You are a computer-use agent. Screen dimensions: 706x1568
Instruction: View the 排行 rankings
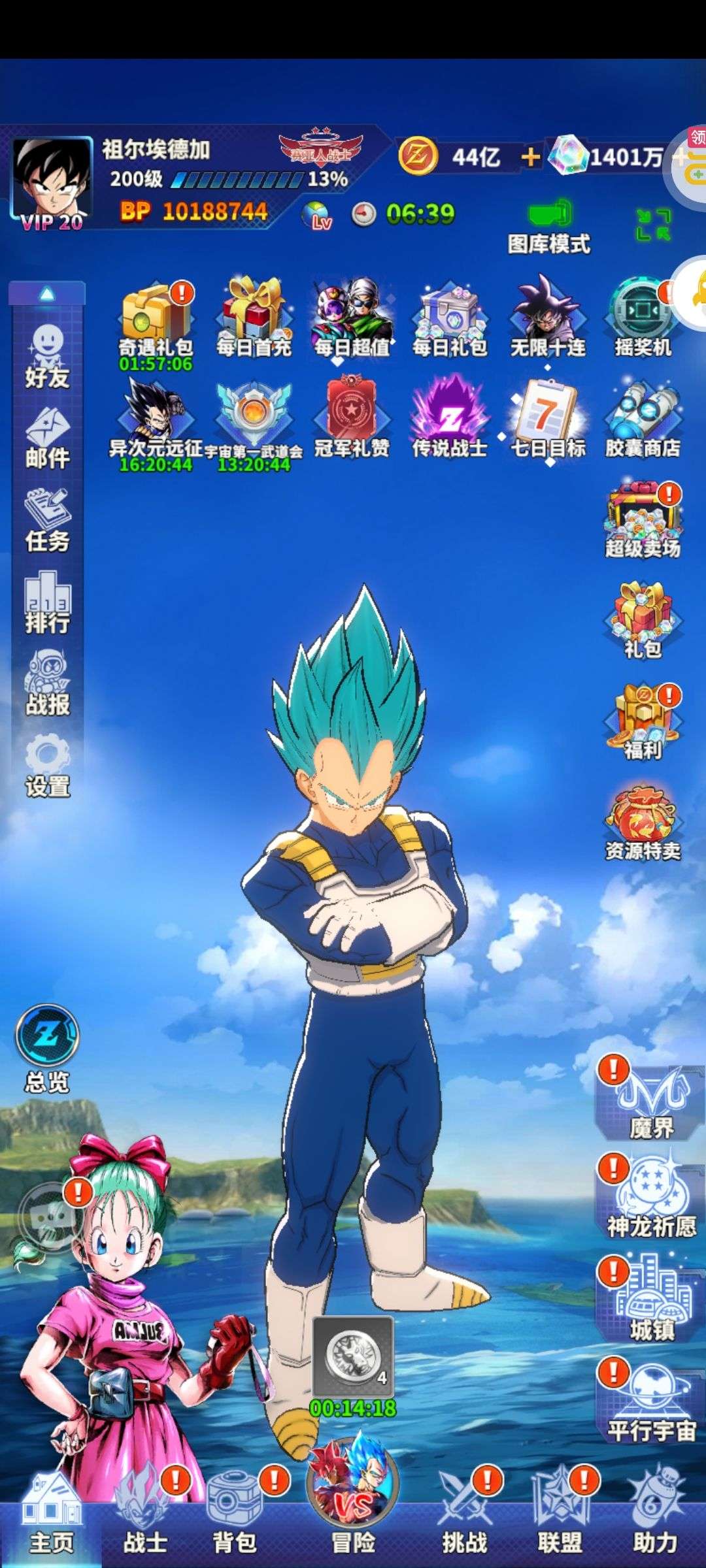click(x=47, y=602)
